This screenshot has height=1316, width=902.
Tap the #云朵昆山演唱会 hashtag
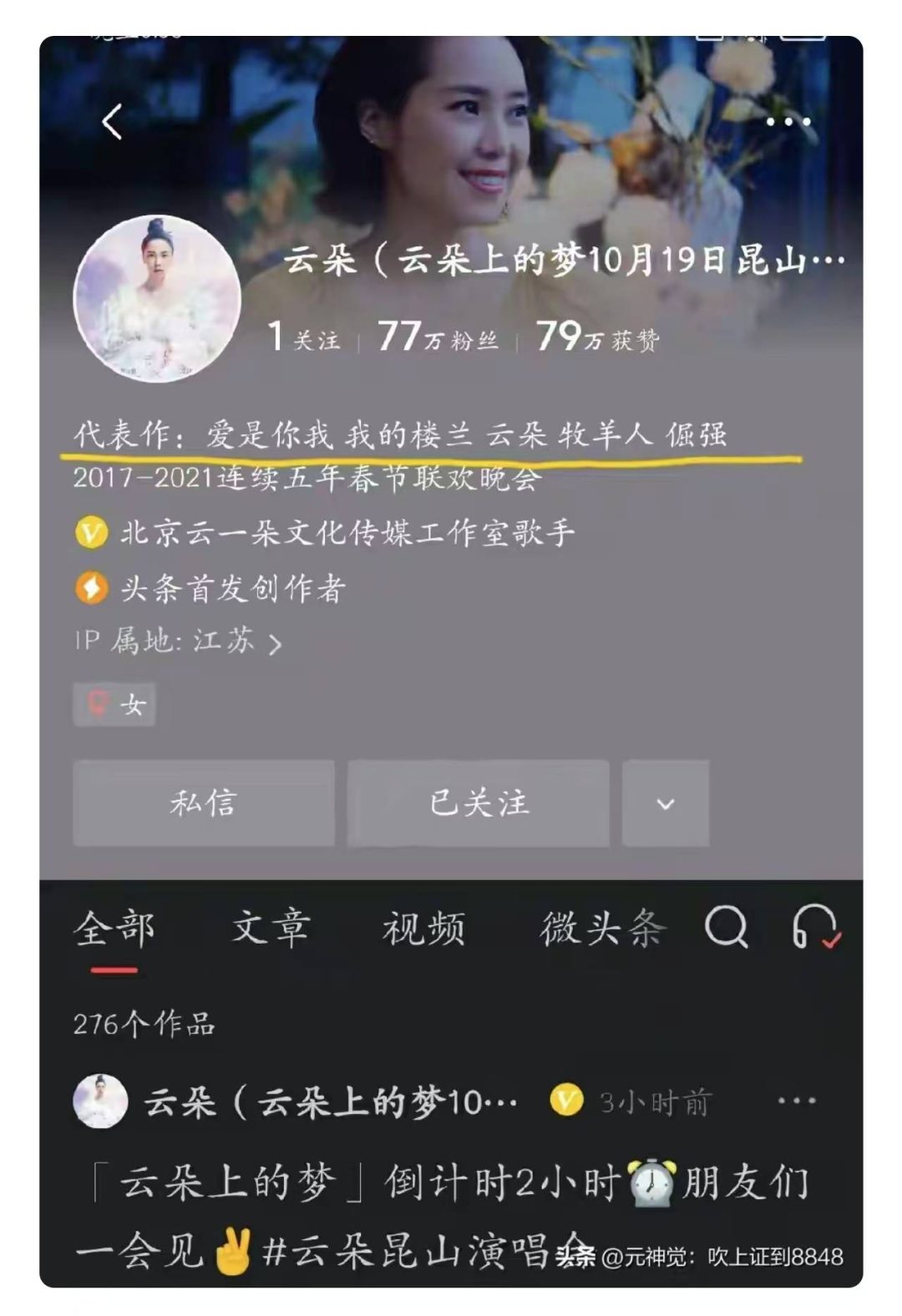coord(418,1253)
